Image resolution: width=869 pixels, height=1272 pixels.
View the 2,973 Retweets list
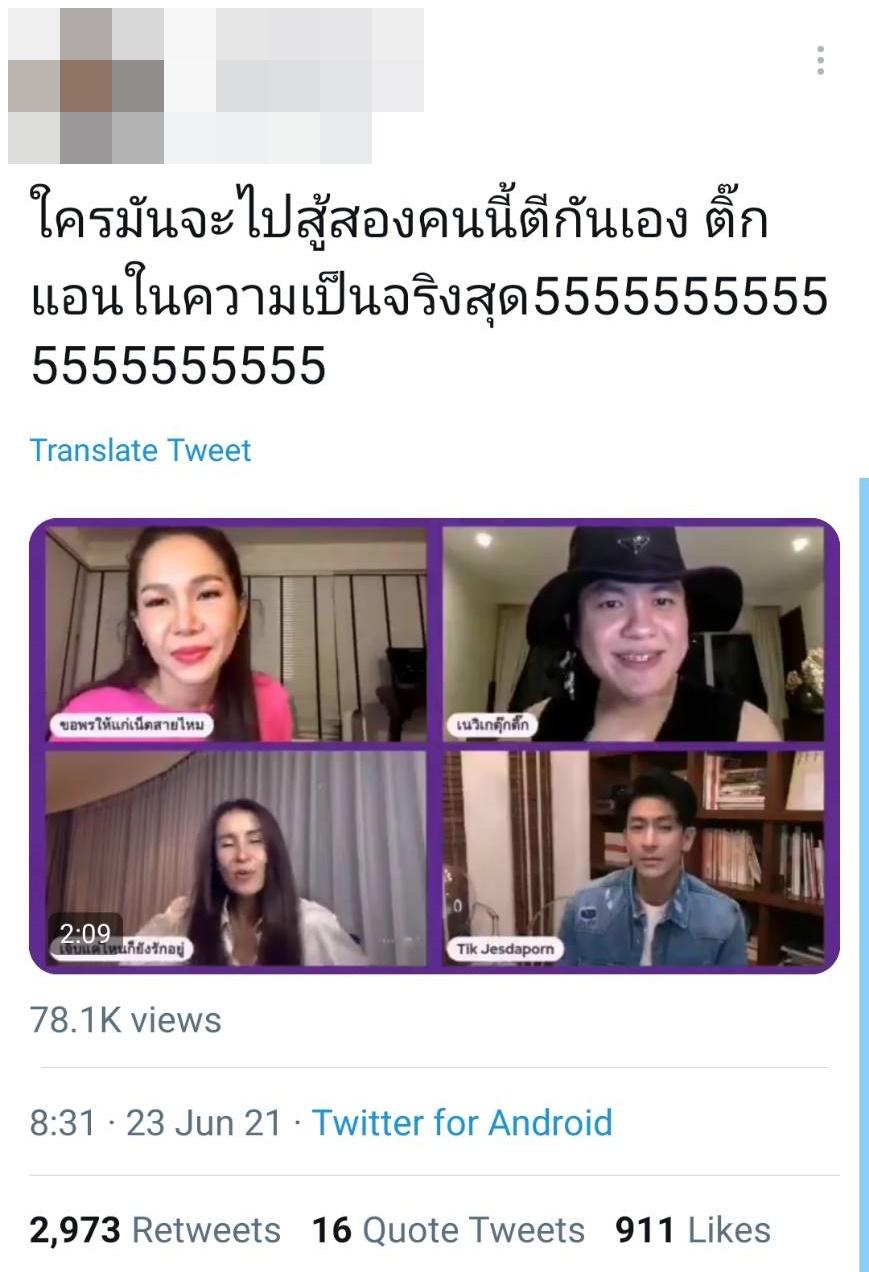pyautogui.click(x=155, y=1230)
